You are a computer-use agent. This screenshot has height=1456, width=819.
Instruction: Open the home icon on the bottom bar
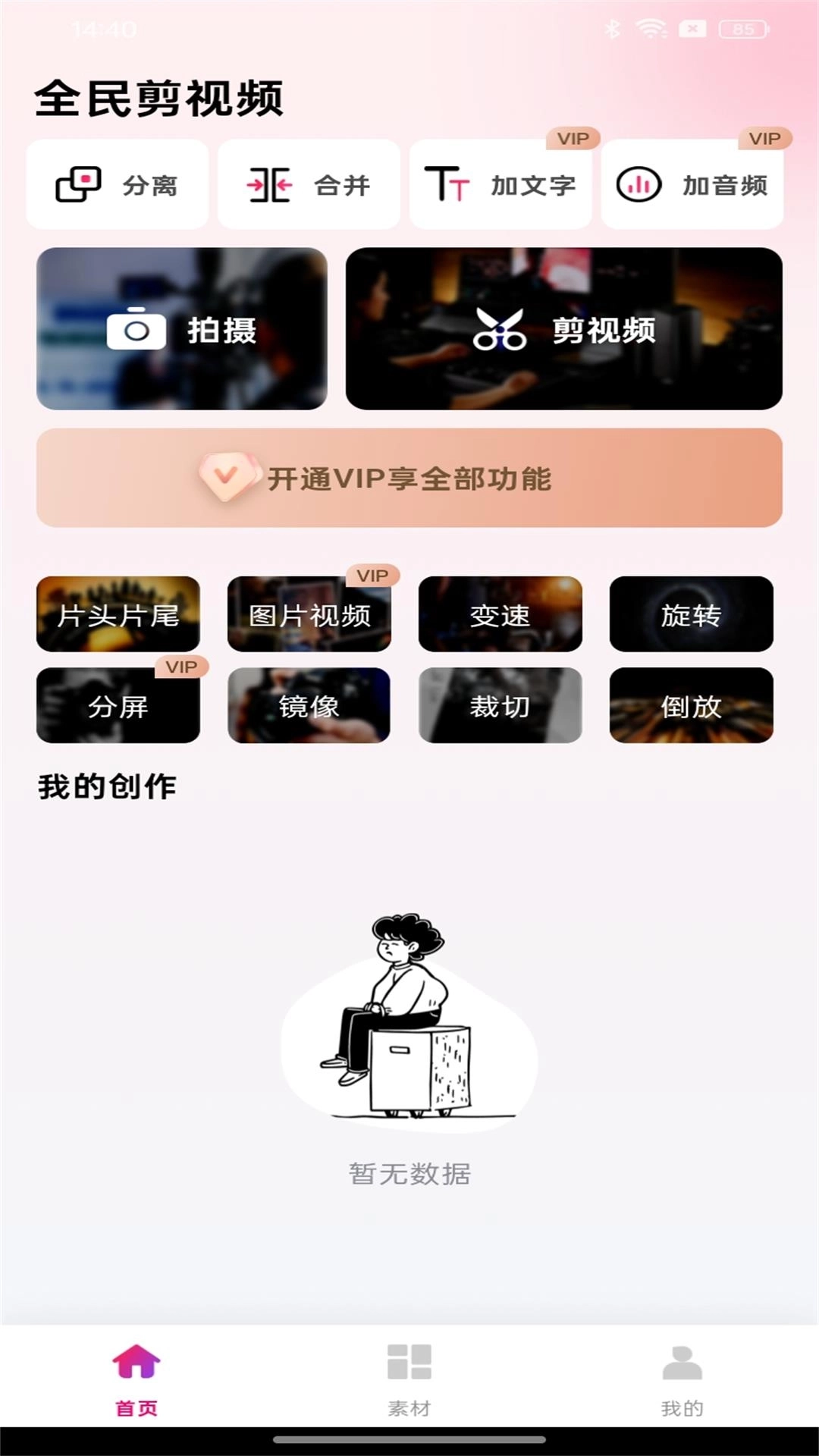coord(135,1357)
